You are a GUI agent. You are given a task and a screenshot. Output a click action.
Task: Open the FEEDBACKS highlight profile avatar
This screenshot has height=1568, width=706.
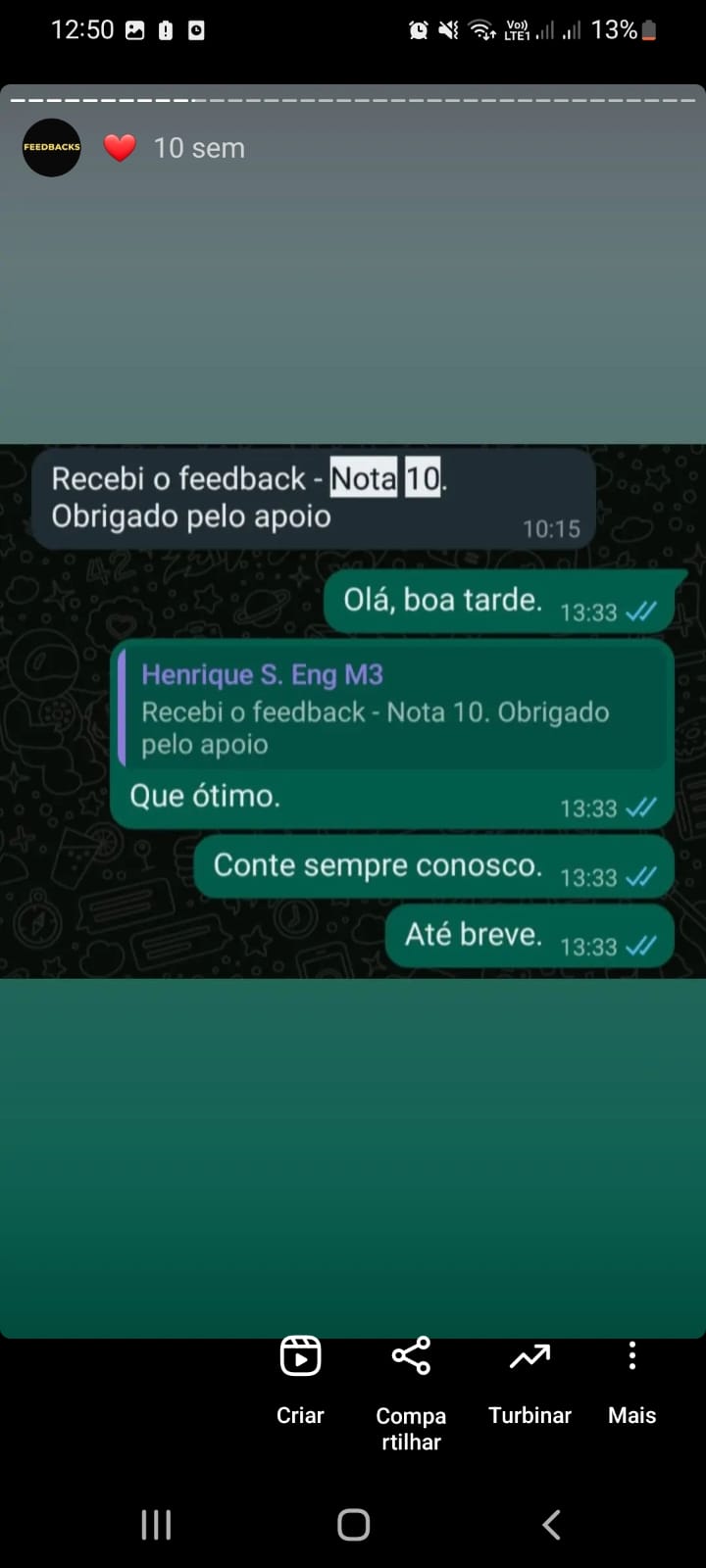(52, 148)
